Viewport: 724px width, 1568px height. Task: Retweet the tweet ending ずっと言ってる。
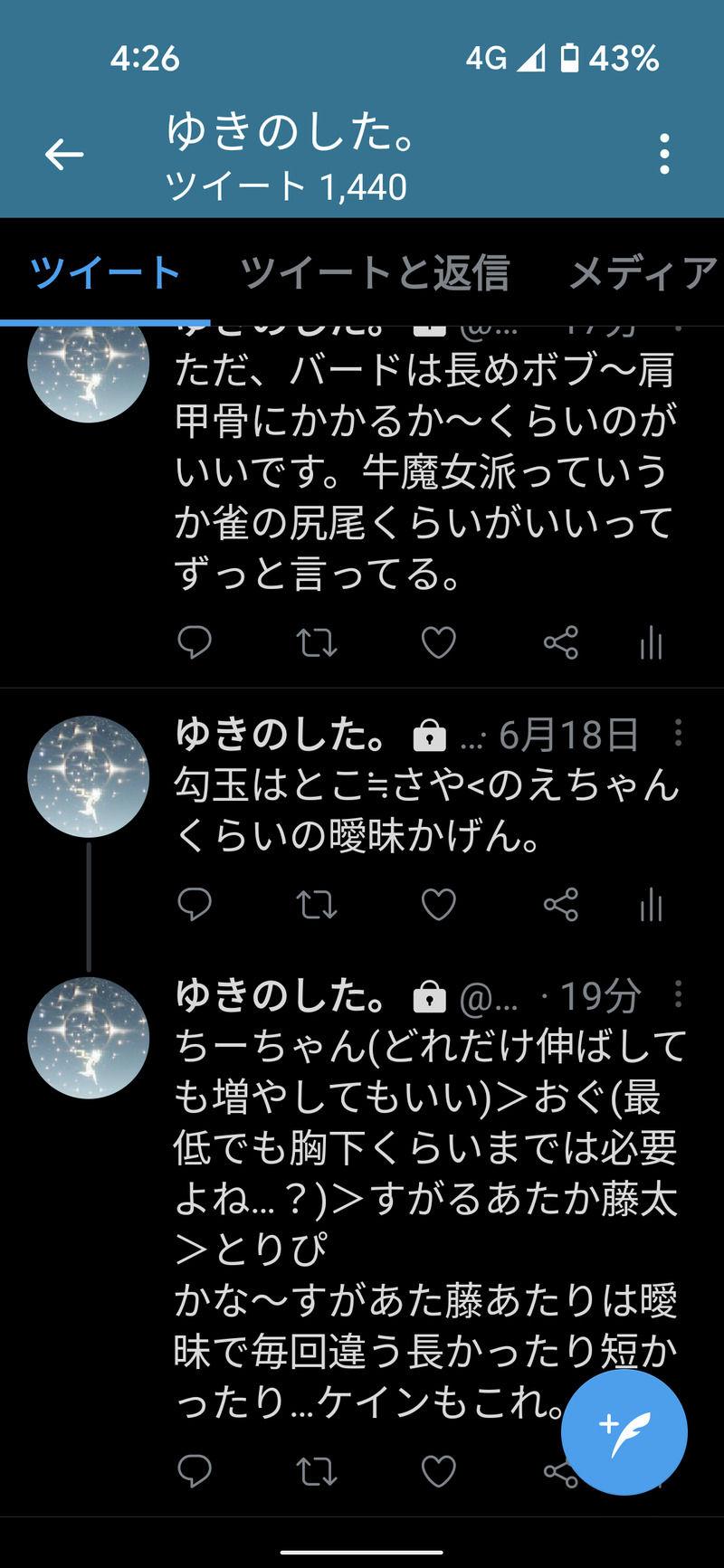317,642
